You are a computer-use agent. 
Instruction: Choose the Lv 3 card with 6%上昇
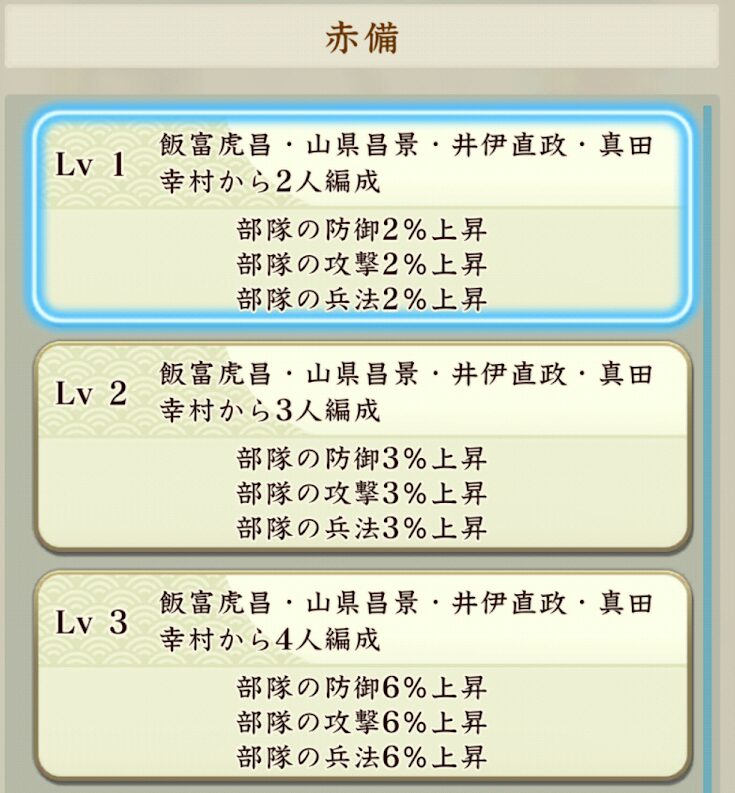pyautogui.click(x=362, y=676)
